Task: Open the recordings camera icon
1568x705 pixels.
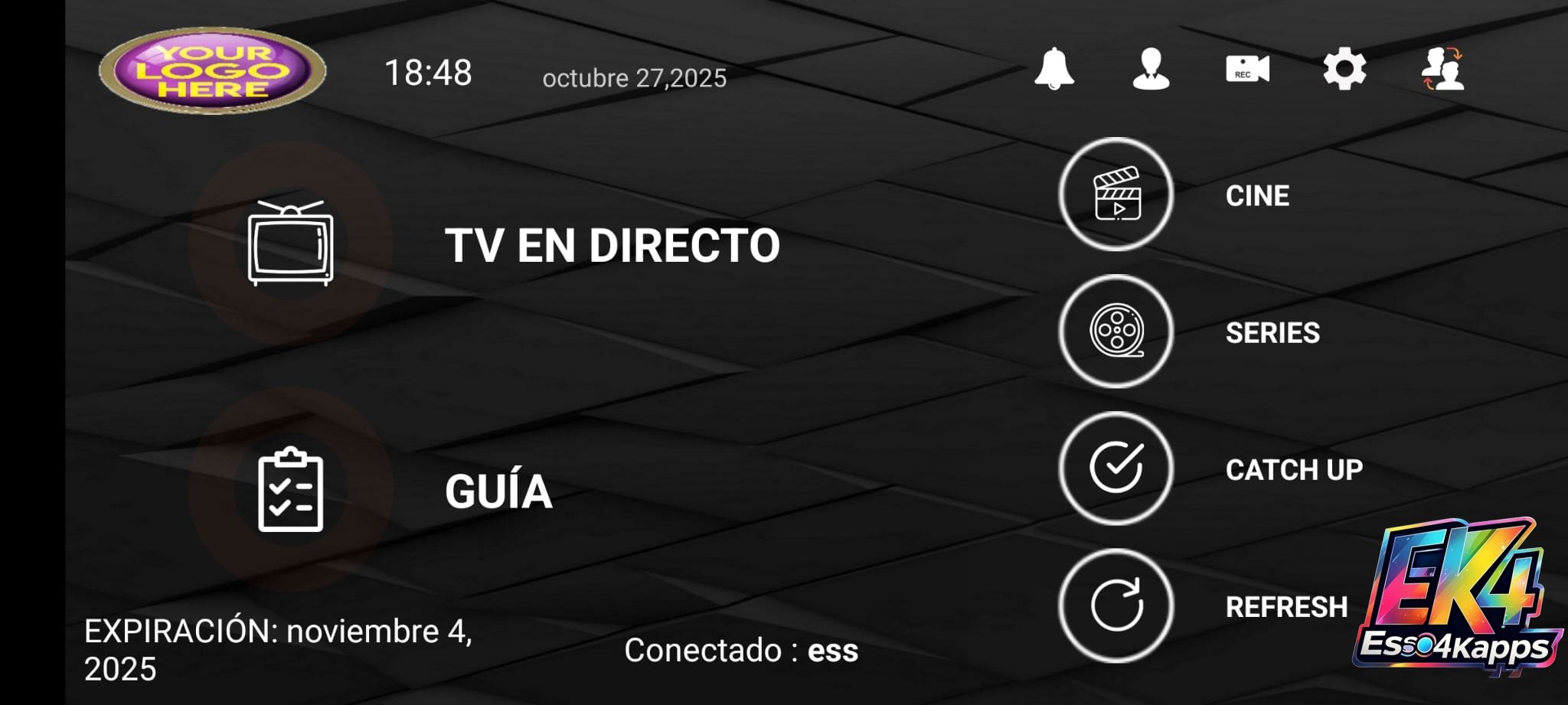Action: [1247, 69]
